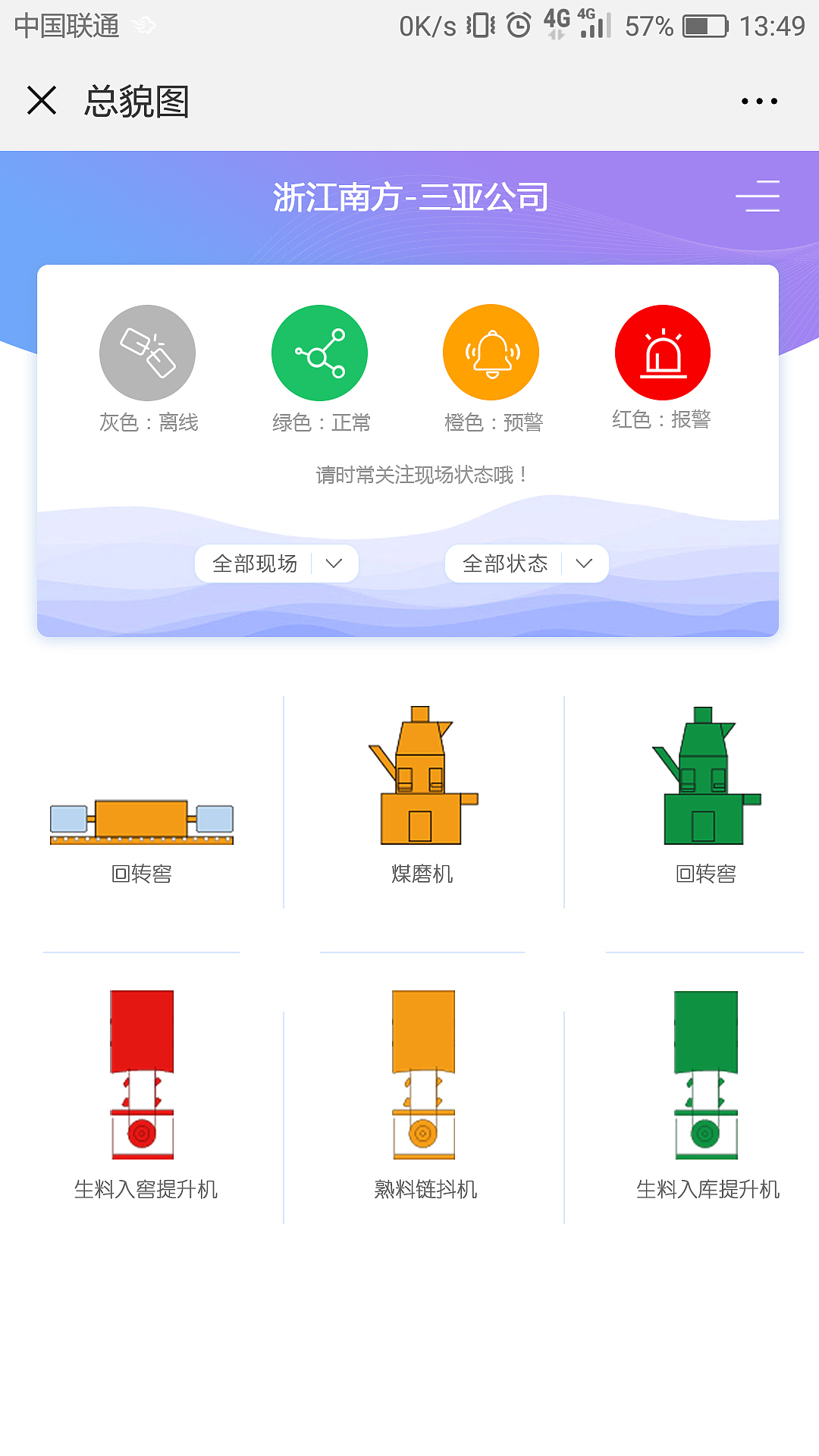Open the green 回转窑 equipment tile
This screenshot has height=1456, width=819.
(x=705, y=795)
